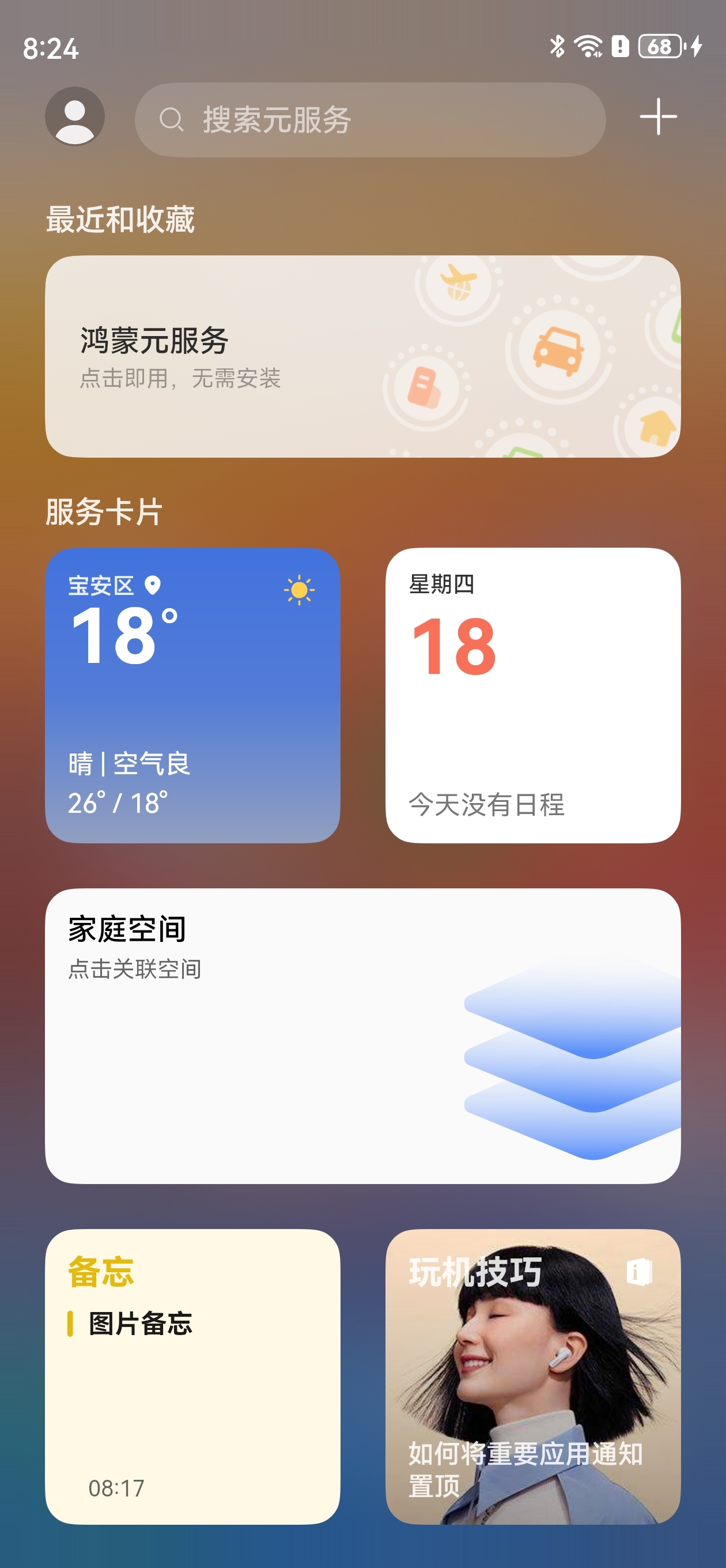Viewport: 726px width, 1568px height.
Task: Open the 宝安区 weather card
Action: pos(192,695)
